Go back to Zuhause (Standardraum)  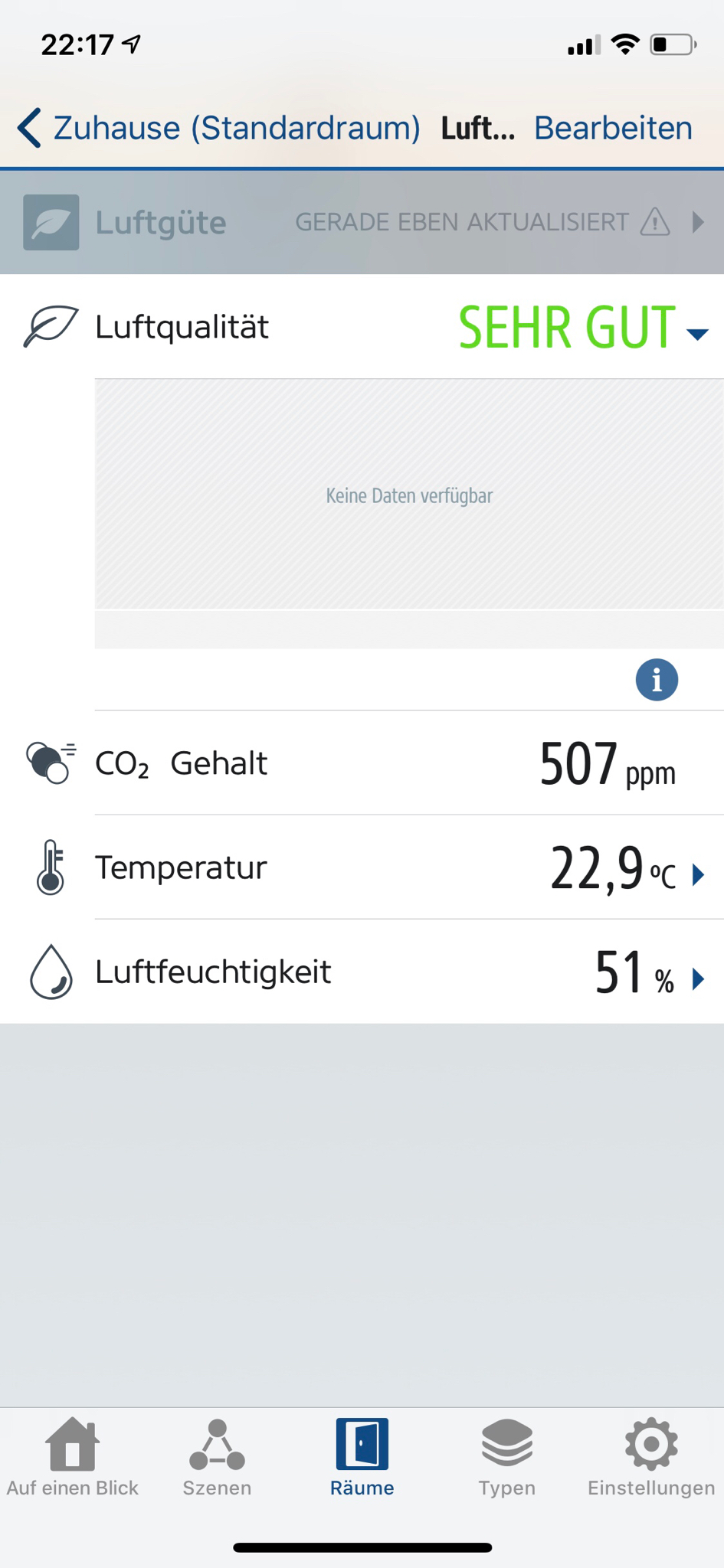coord(219,128)
